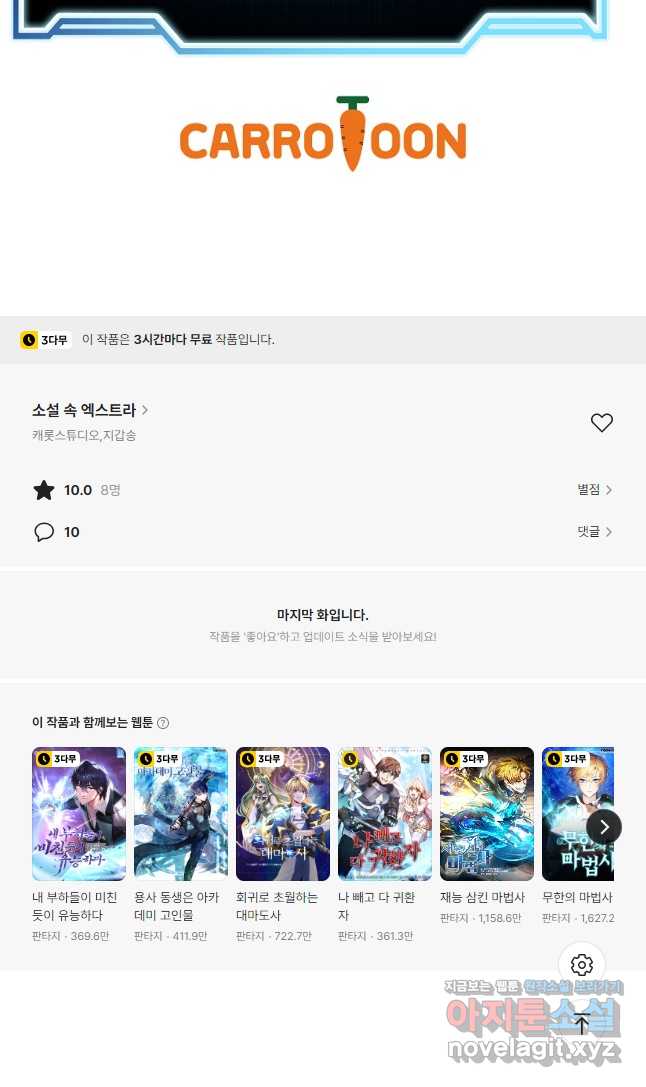Like this webtoon with the heart icon
The height and width of the screenshot is (1087, 646).
601,423
